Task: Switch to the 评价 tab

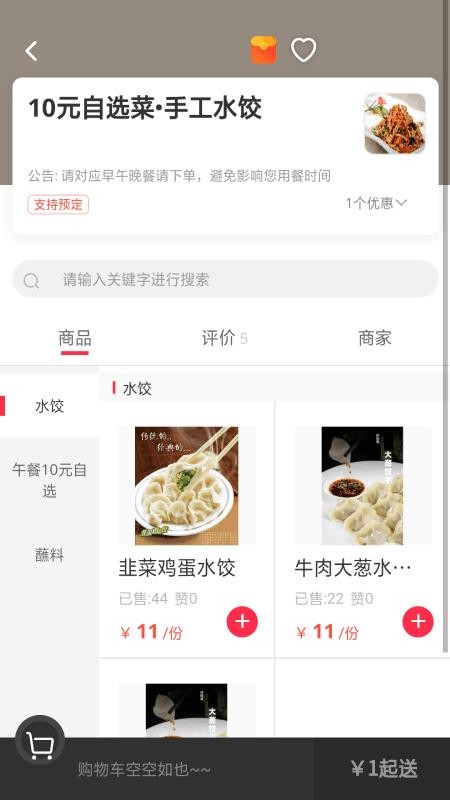Action: point(224,338)
